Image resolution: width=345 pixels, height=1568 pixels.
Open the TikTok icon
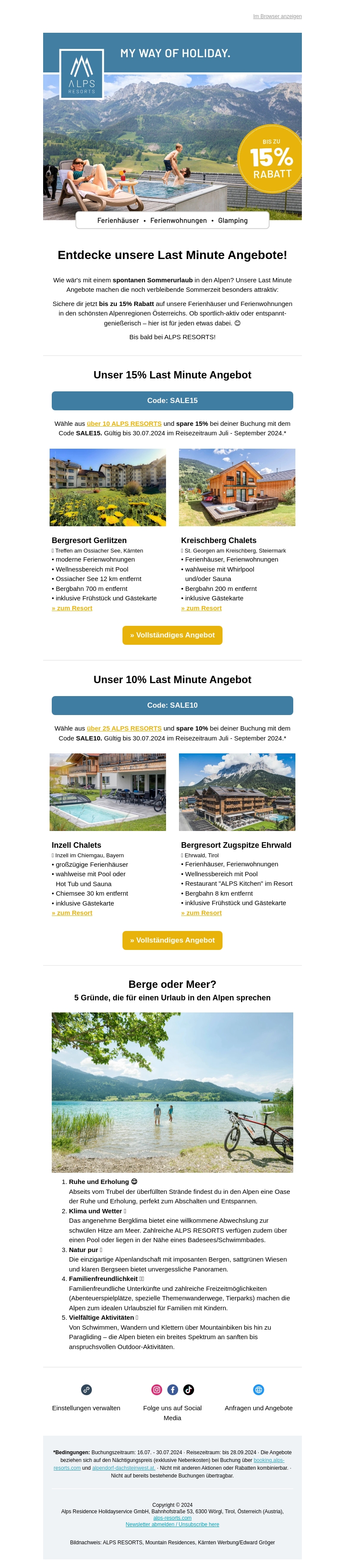188,1390
